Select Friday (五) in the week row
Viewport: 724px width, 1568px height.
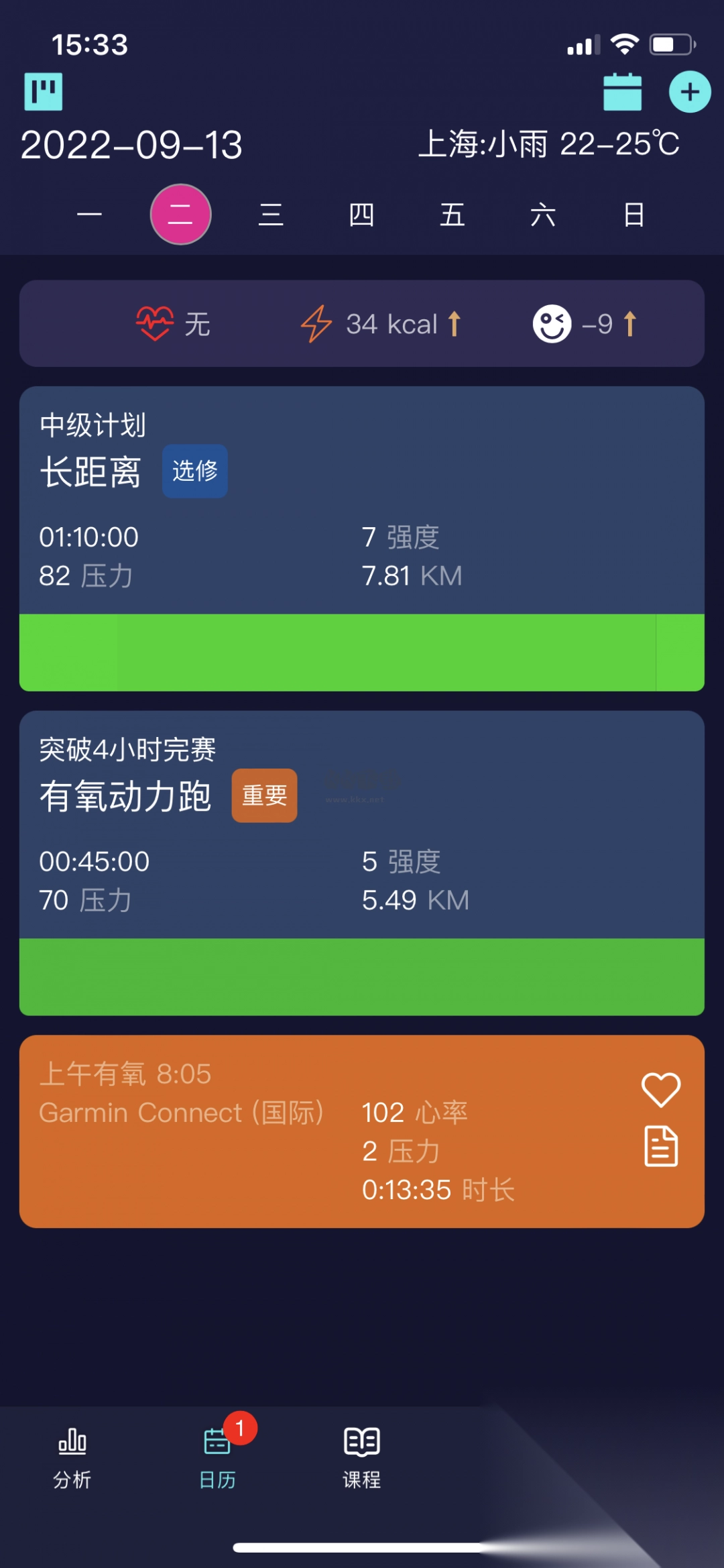pos(452,215)
